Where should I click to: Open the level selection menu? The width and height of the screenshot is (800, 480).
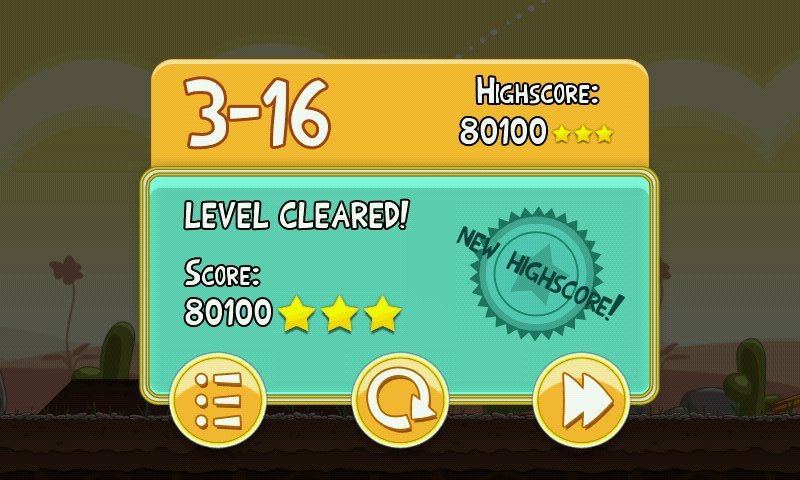tap(217, 402)
